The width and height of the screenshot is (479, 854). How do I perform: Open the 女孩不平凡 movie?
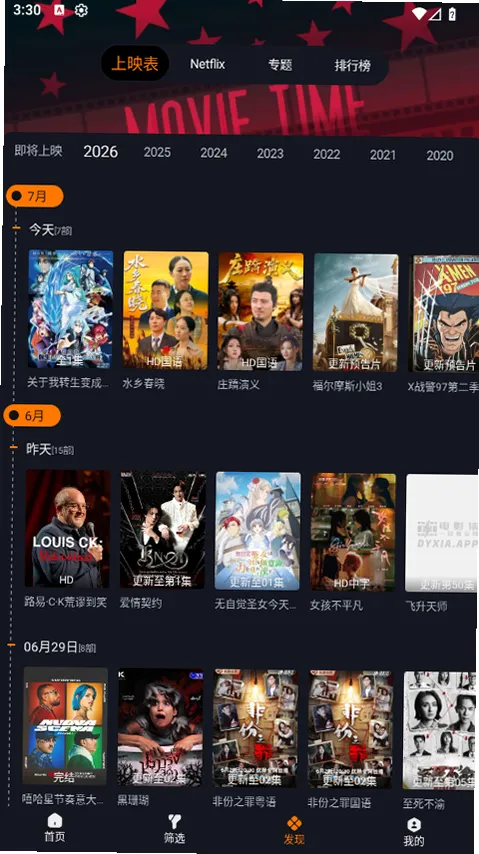353,532
